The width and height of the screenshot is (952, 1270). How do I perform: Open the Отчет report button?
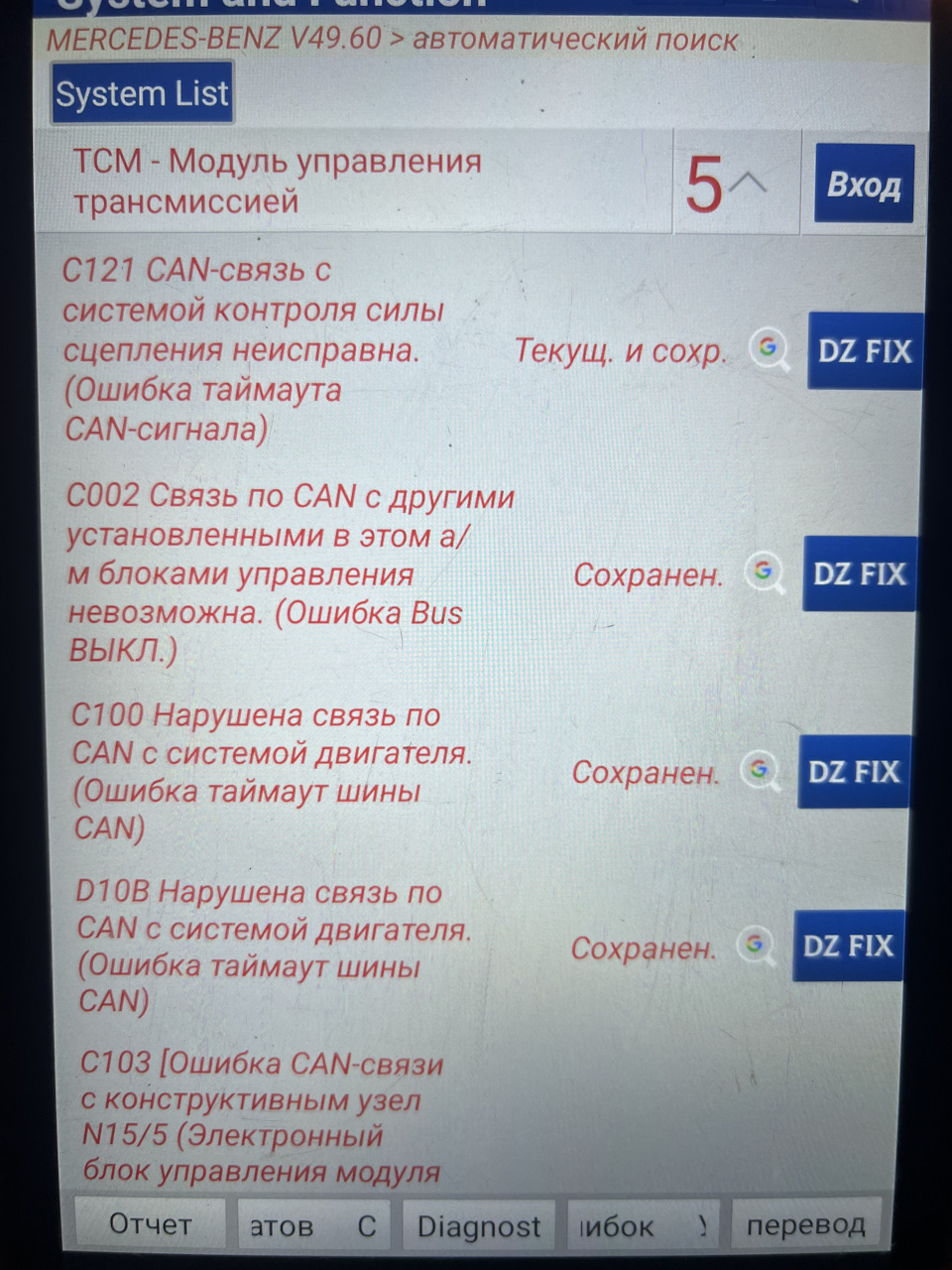(150, 1224)
